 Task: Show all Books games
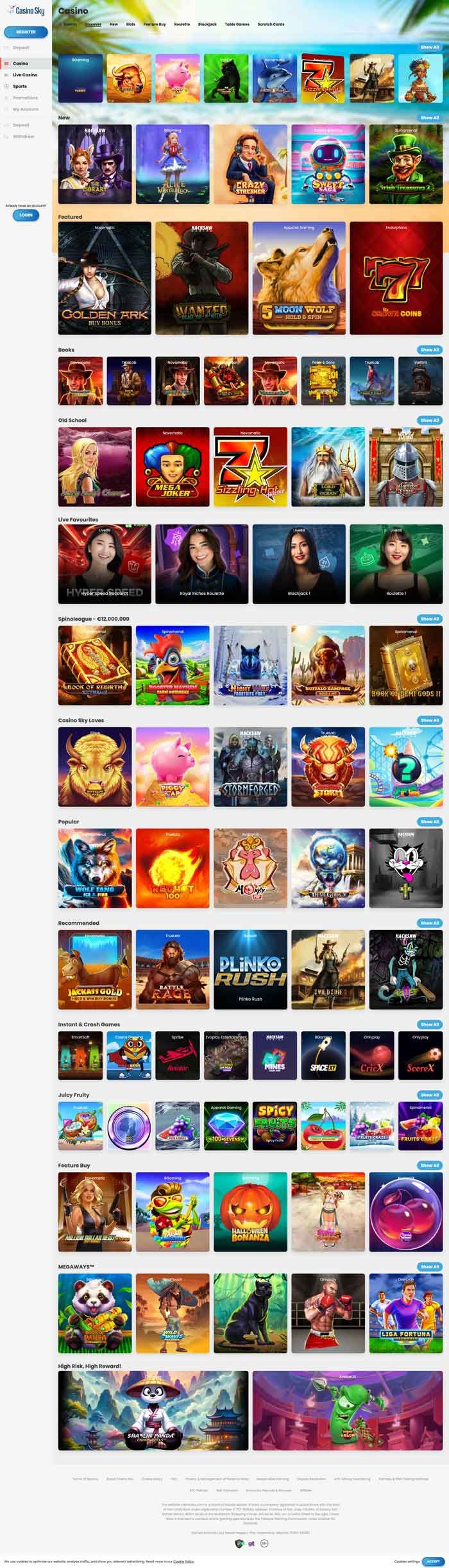429,350
